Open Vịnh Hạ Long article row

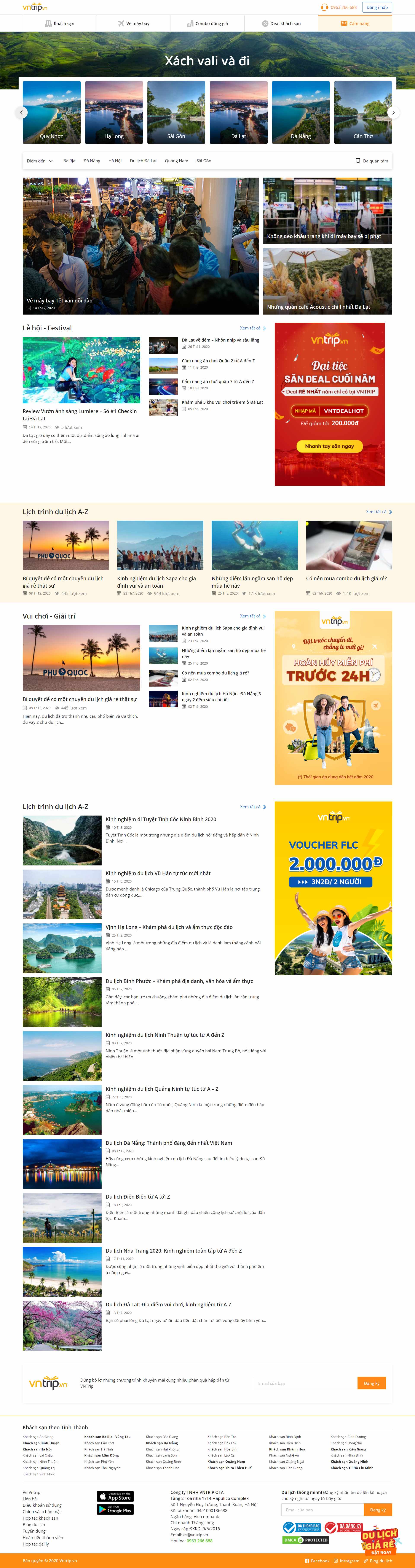pyautogui.click(x=169, y=927)
